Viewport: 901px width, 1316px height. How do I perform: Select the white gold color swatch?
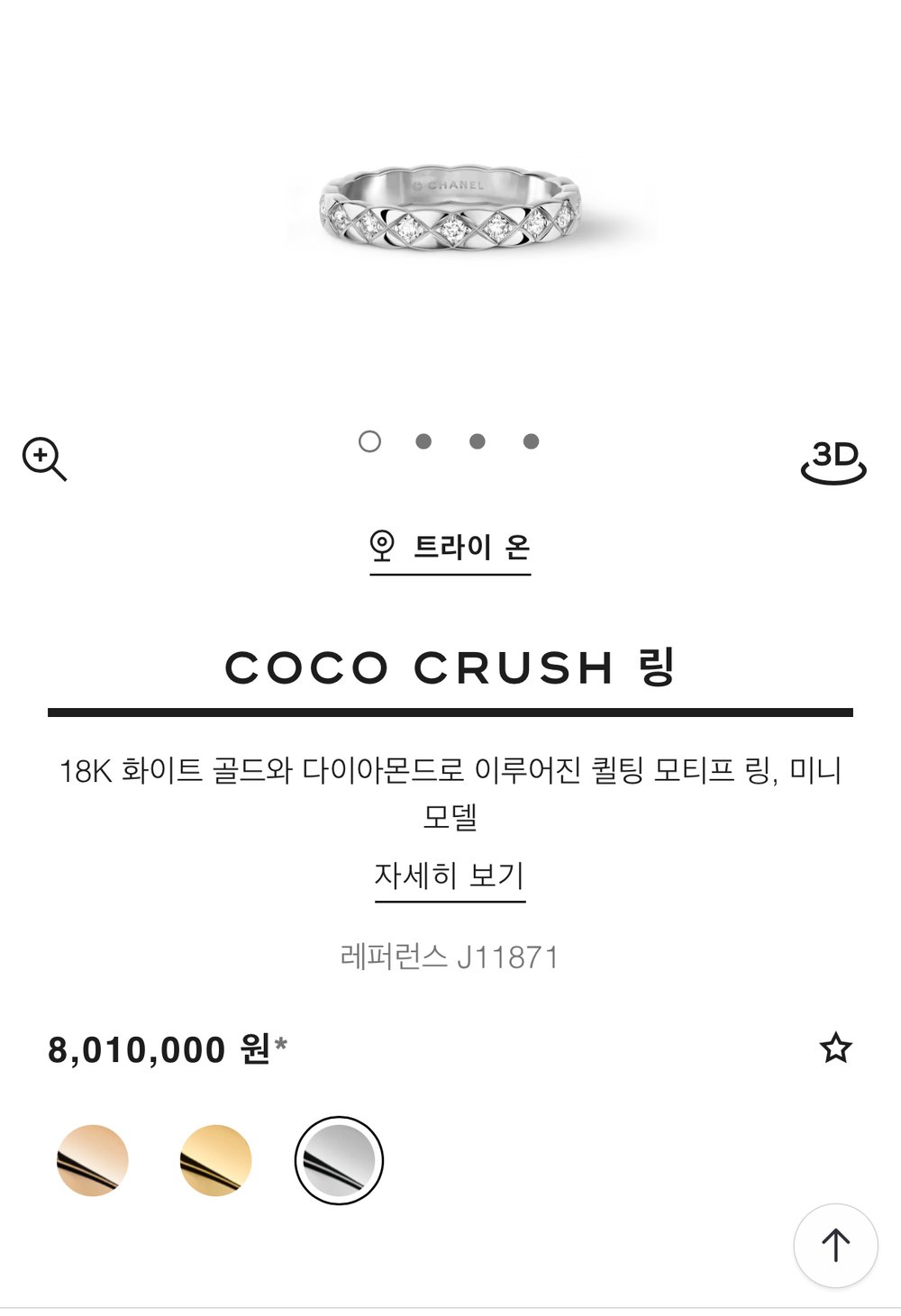coord(339,1160)
